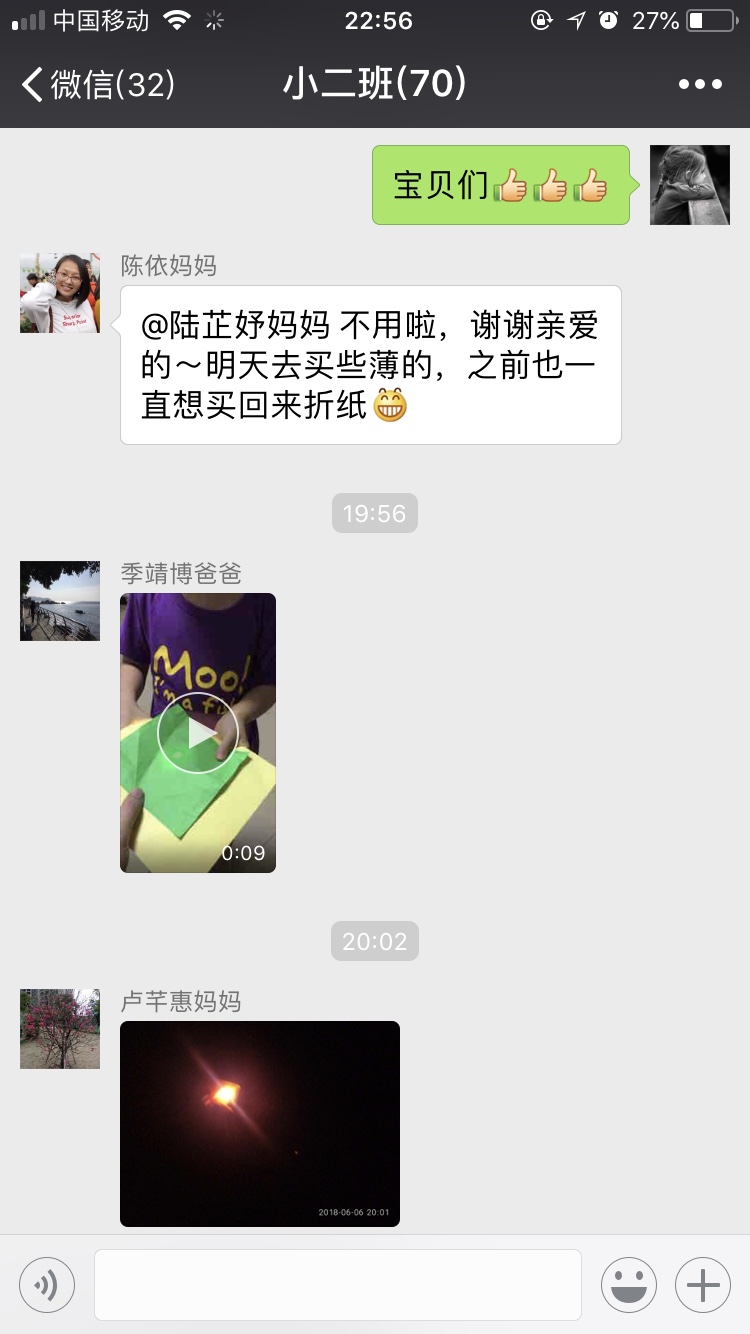Go back to the 微信 chat list
This screenshot has width=750, height=1334.
97,85
